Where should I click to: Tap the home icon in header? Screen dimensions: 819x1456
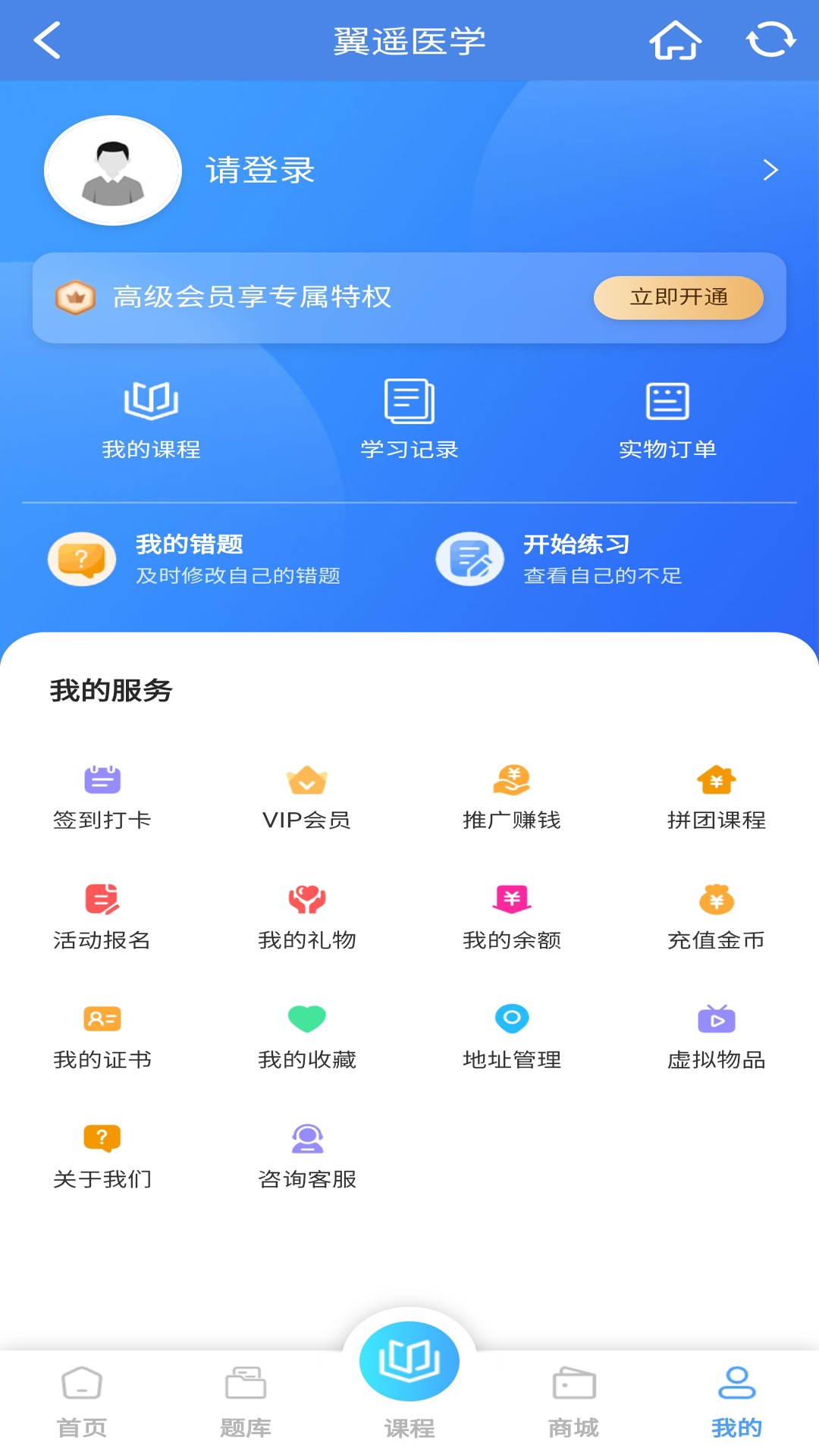[675, 40]
